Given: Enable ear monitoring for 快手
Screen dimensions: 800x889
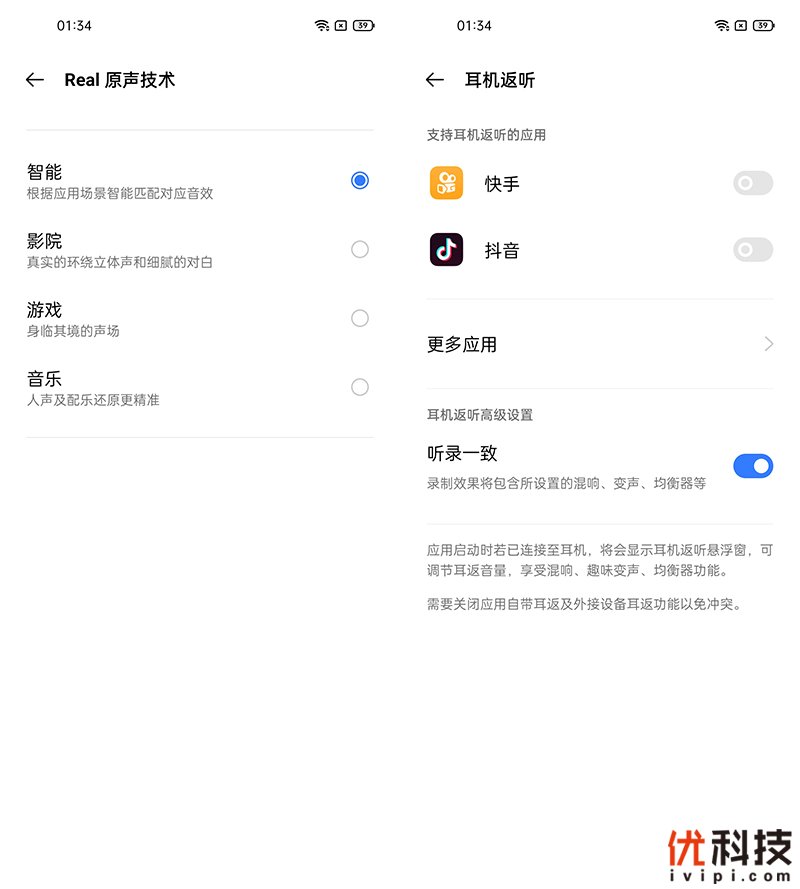Looking at the screenshot, I should (x=752, y=183).
